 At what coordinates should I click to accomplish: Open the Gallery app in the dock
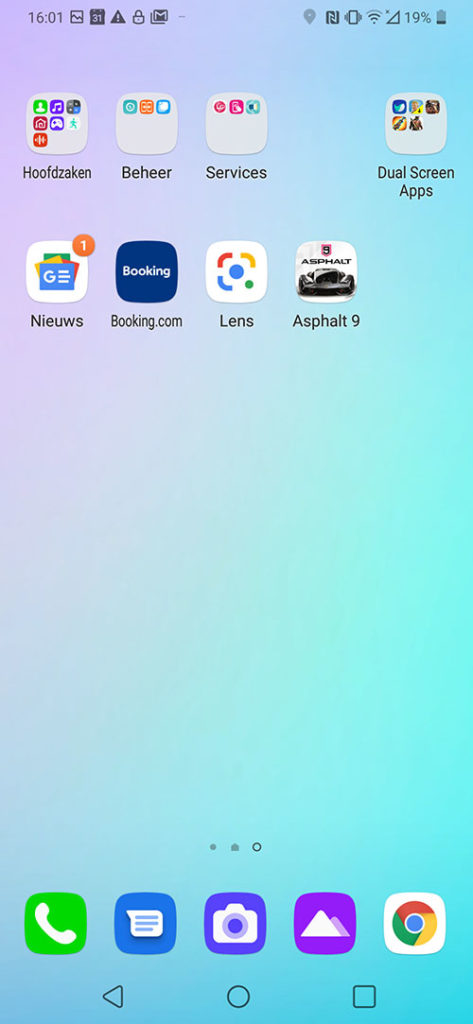tap(325, 923)
